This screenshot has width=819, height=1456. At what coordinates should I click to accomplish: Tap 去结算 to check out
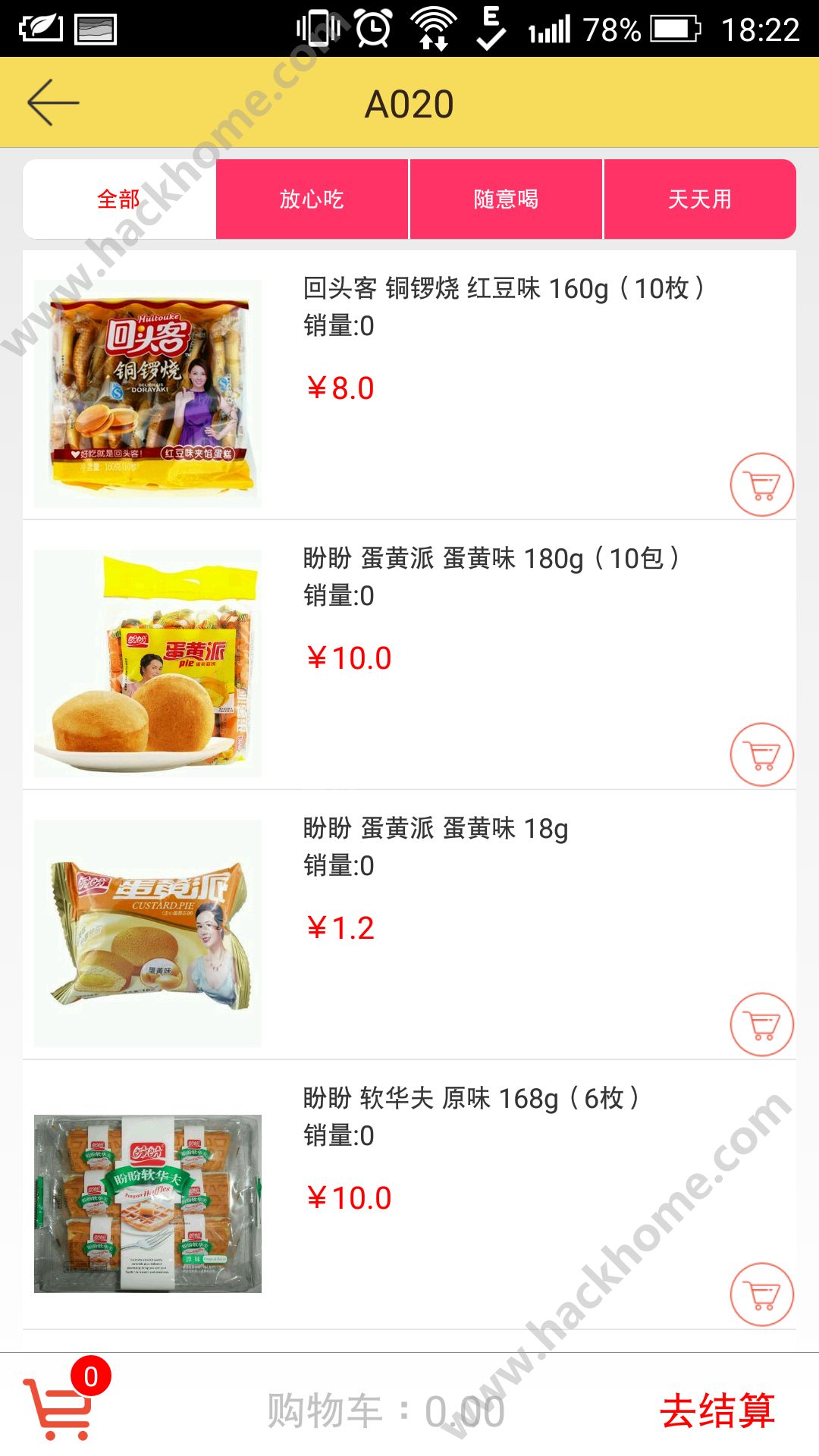pyautogui.click(x=717, y=1410)
